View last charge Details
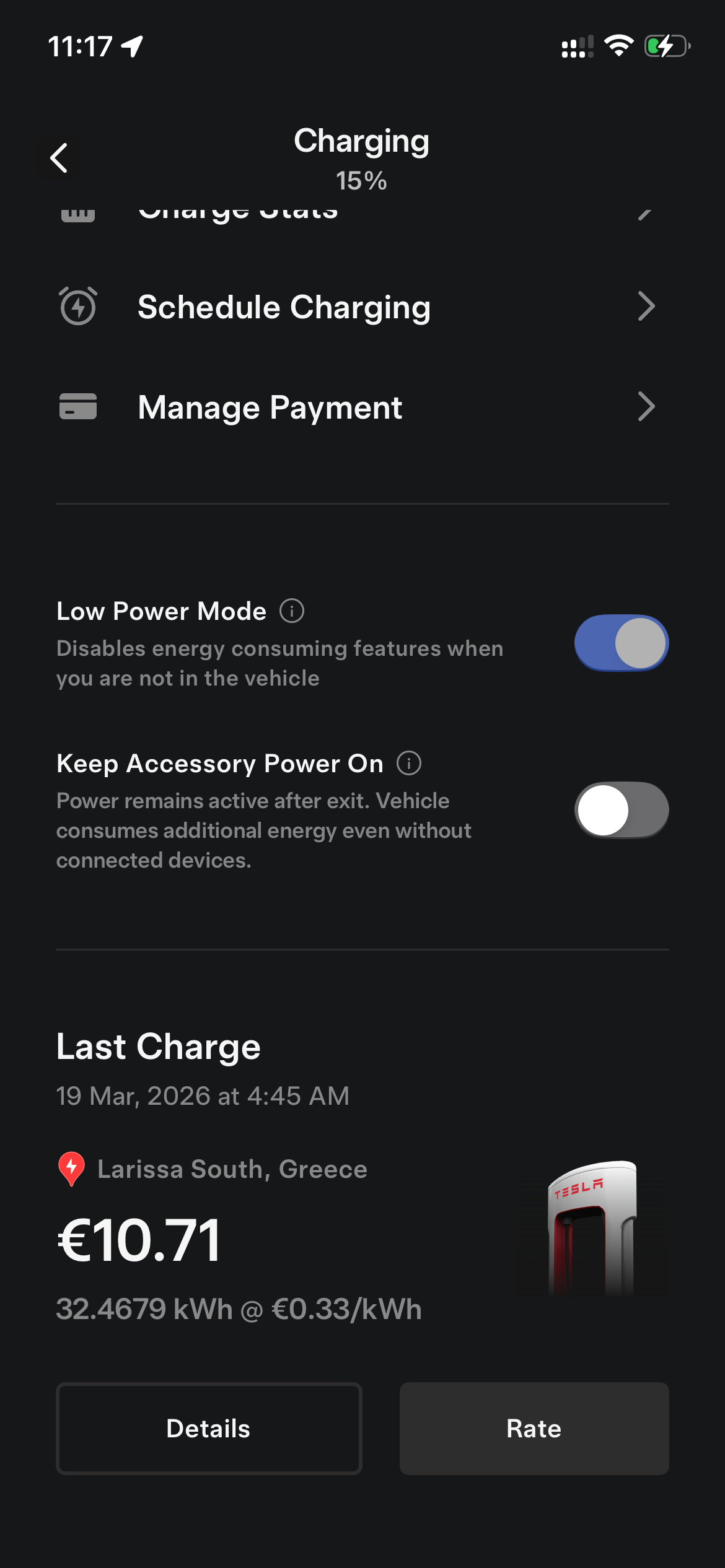Viewport: 725px width, 1568px height. pyautogui.click(x=209, y=1429)
